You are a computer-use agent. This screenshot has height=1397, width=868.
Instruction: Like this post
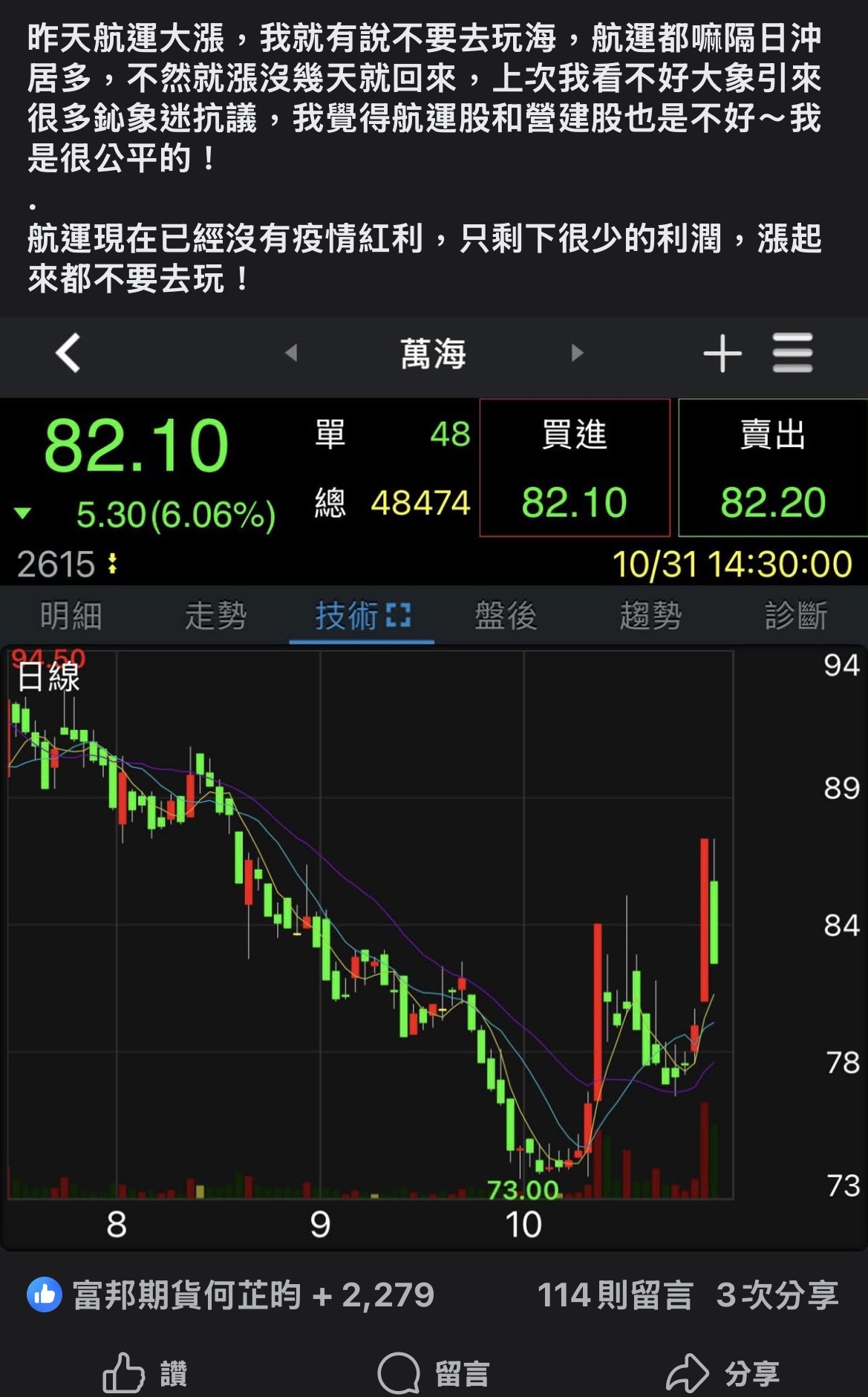click(145, 1372)
